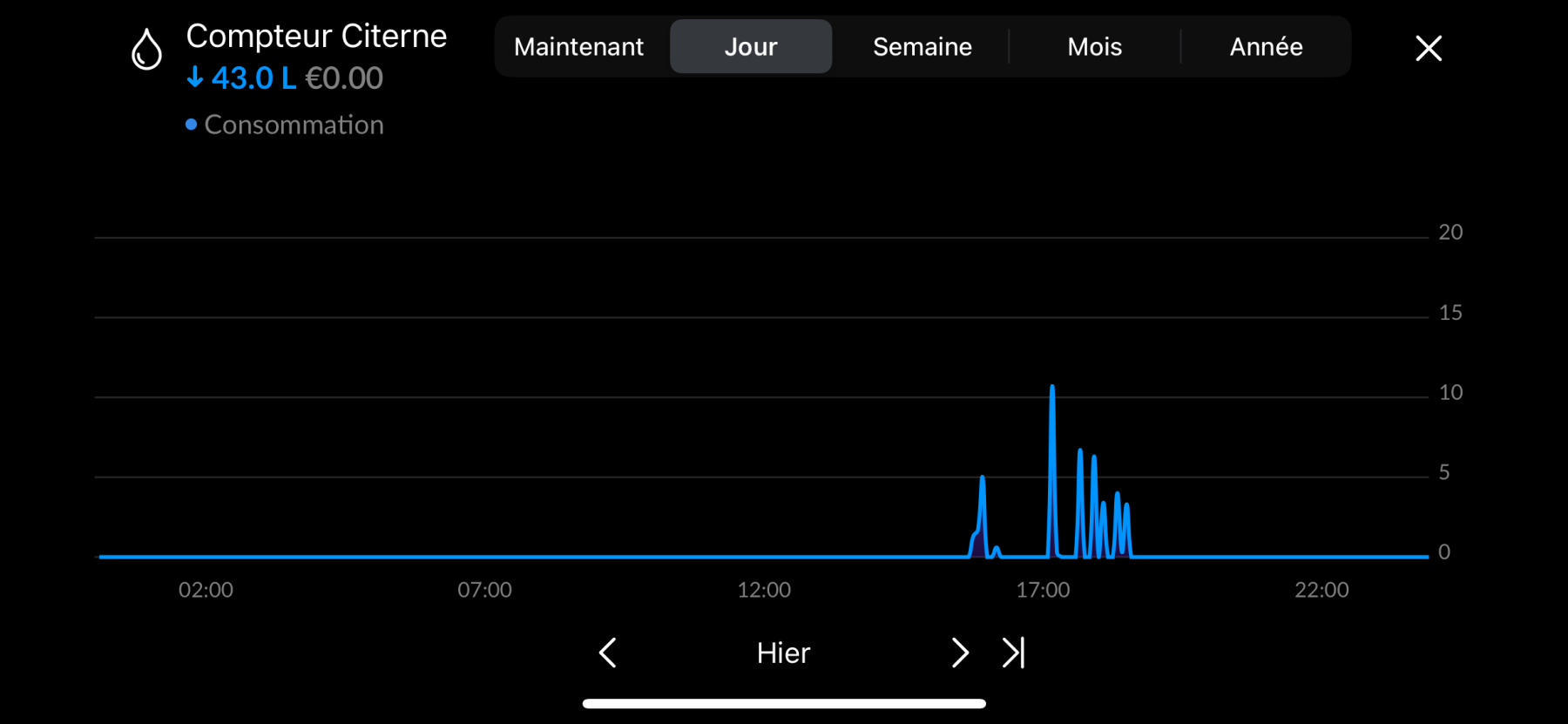
Task: Switch to the Maintenant view
Action: (x=578, y=47)
